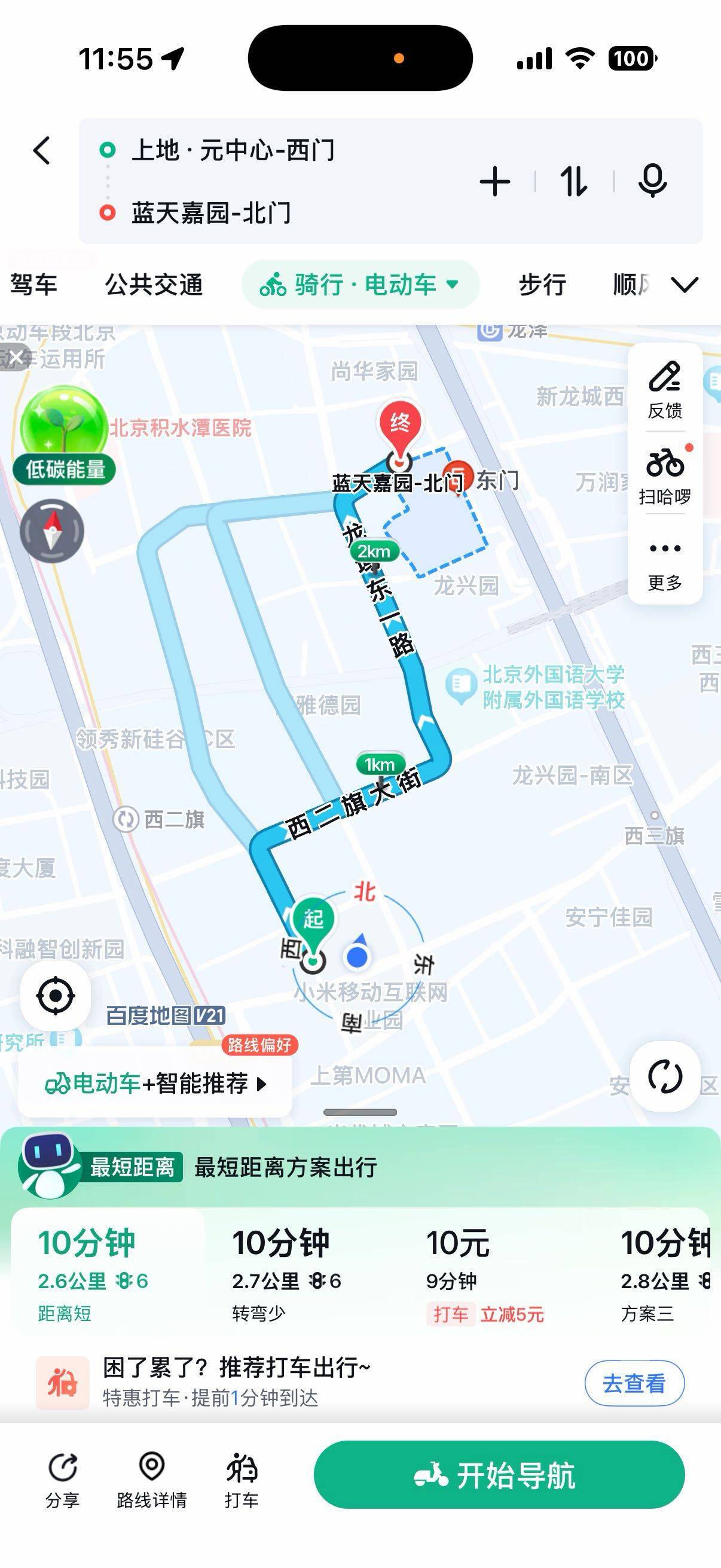721x1568 pixels.
Task: Tap the swap start and destination icon
Action: tap(573, 181)
